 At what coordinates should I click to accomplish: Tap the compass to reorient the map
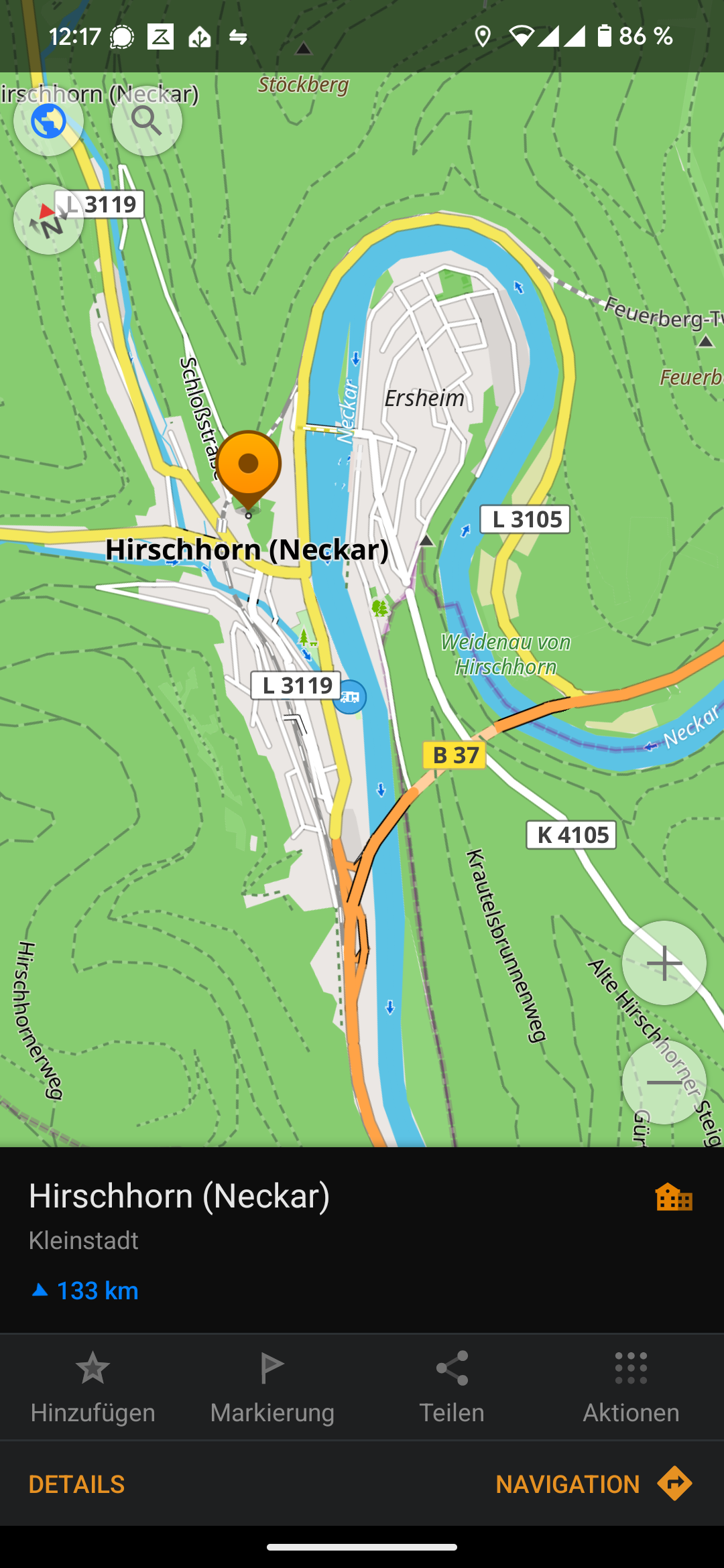pos(48,219)
